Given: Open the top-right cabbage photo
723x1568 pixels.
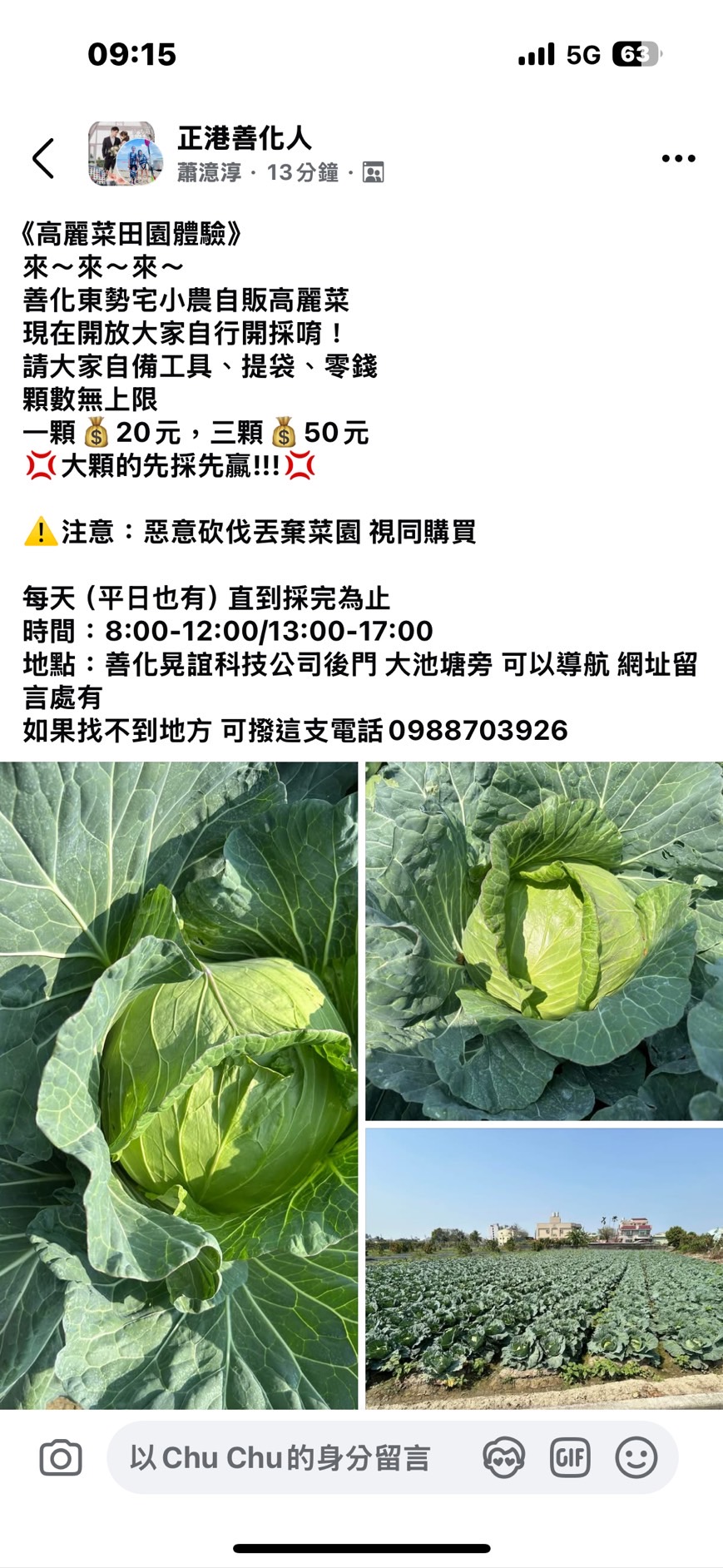Looking at the screenshot, I should (x=543, y=940).
